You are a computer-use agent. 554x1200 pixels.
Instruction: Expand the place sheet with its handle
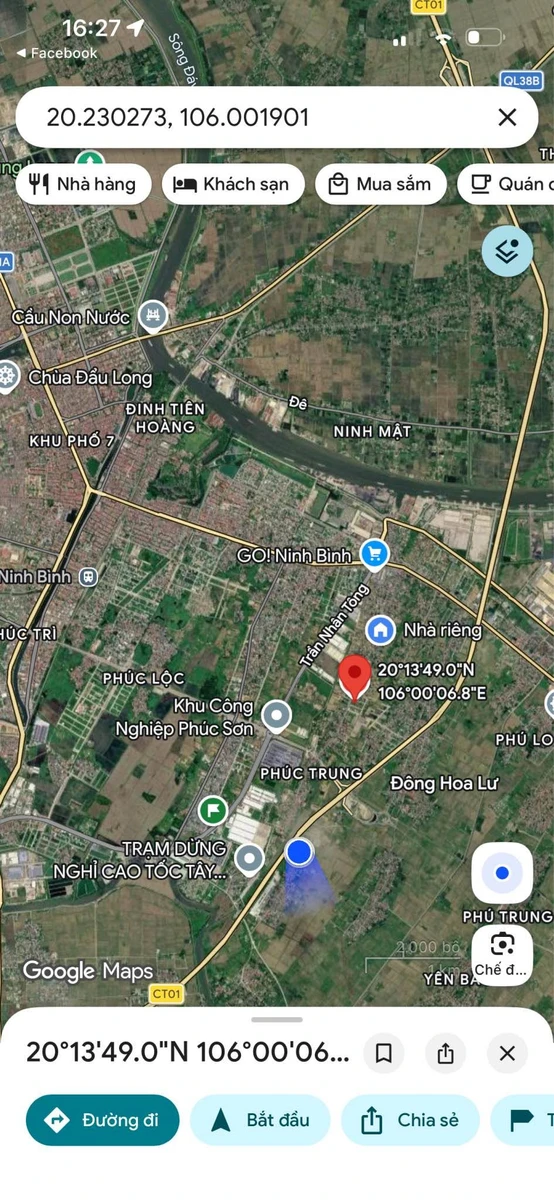tap(277, 1019)
